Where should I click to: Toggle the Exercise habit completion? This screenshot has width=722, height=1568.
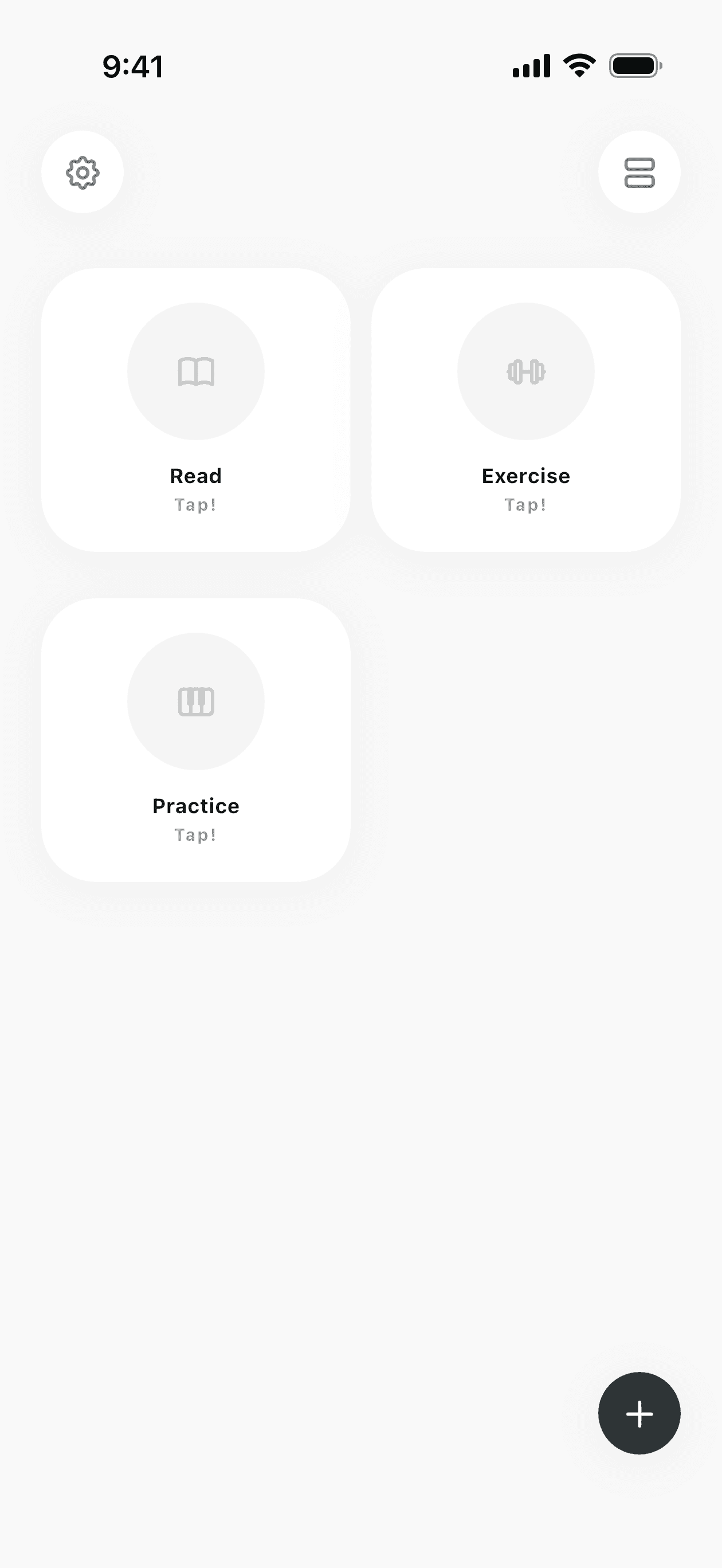coord(525,408)
